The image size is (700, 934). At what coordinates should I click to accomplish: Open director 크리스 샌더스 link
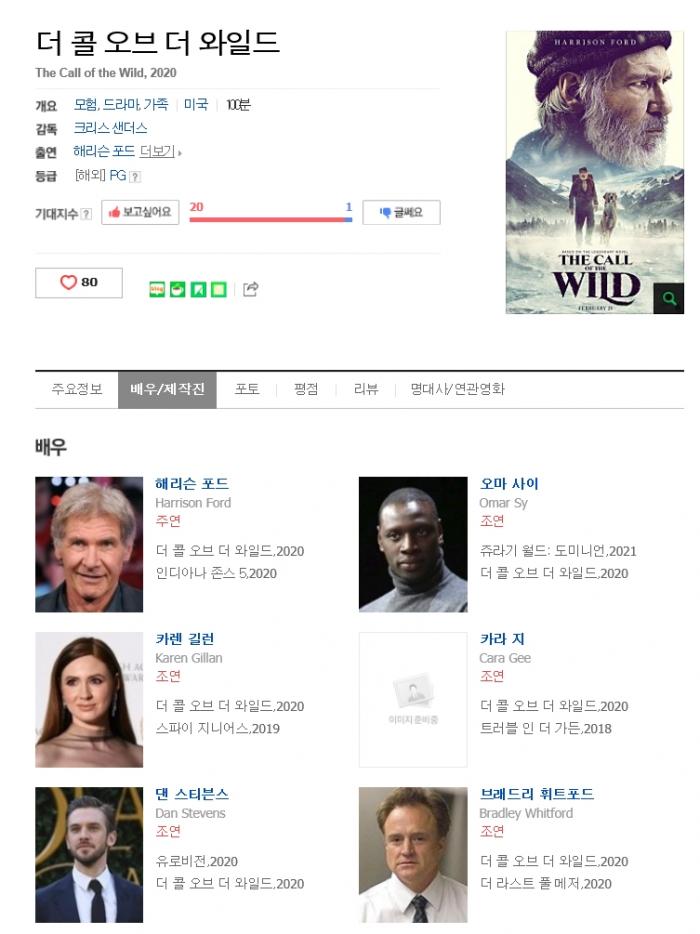coord(110,128)
